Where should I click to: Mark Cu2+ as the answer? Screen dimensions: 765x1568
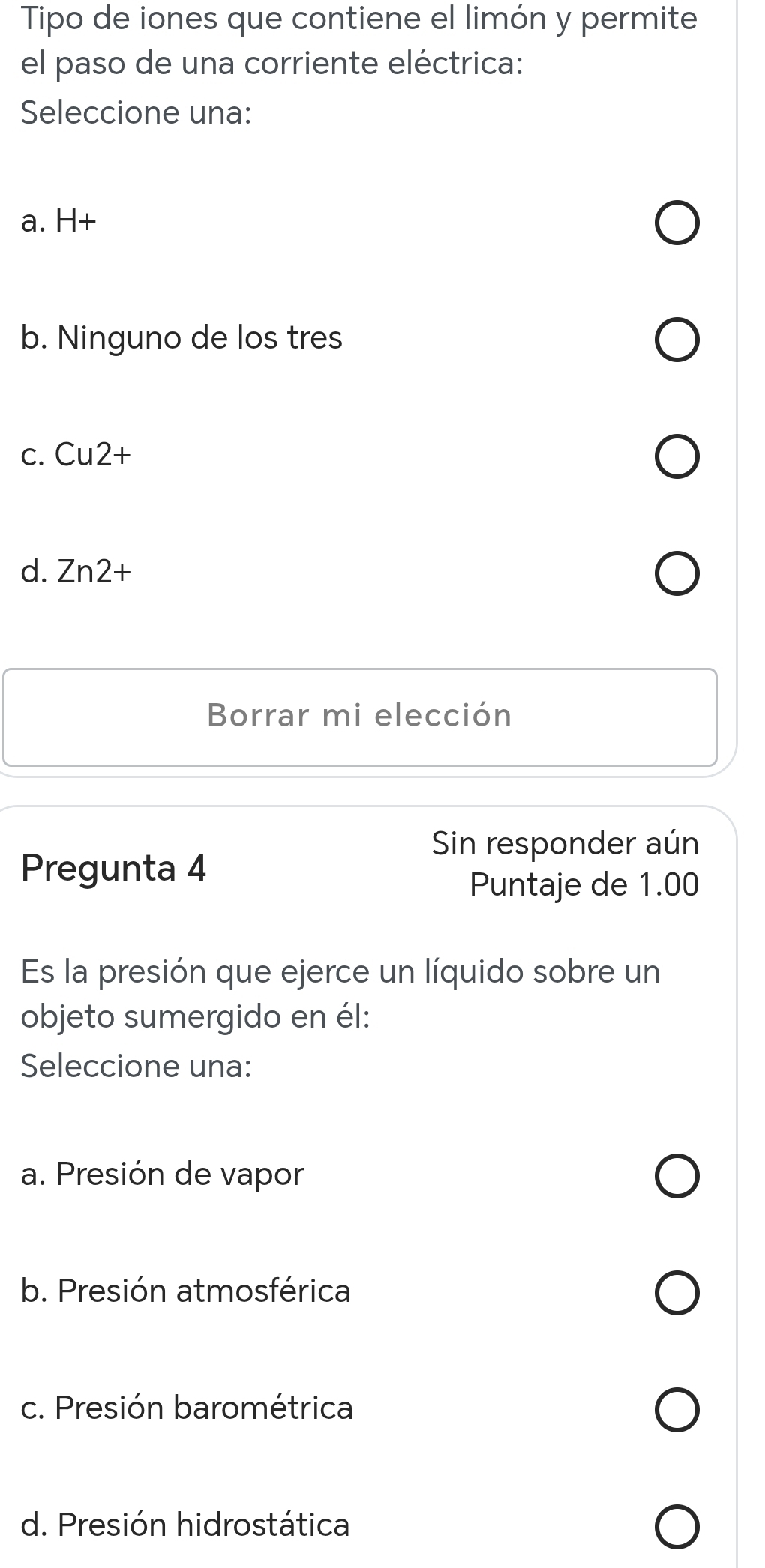(678, 457)
